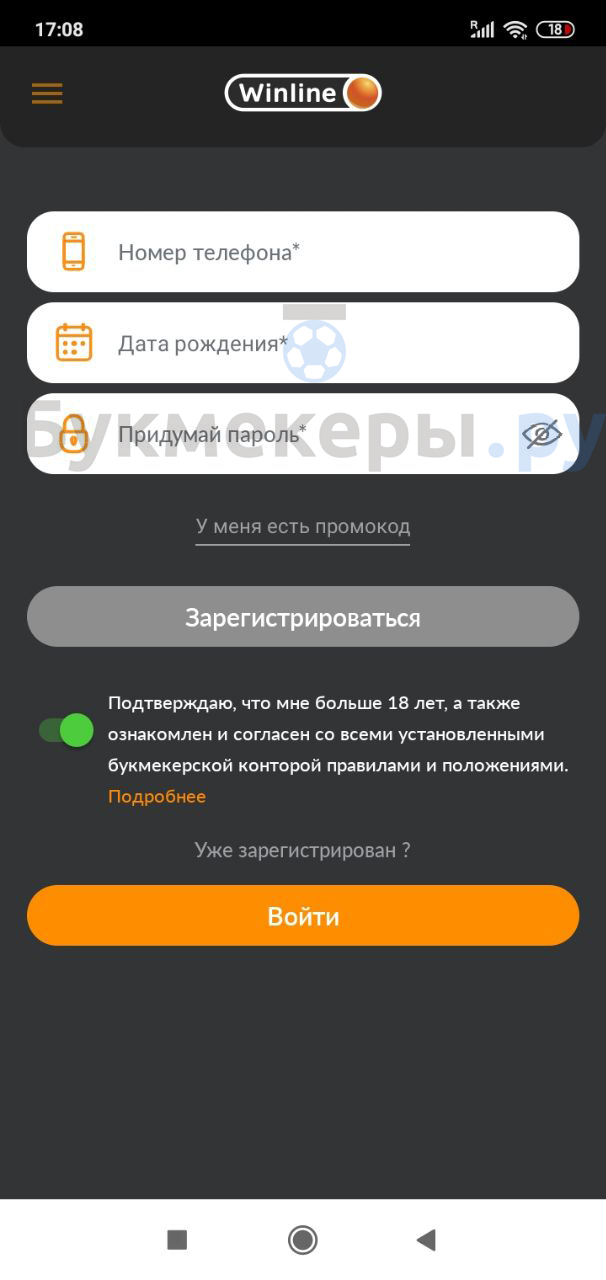The image size is (606, 1280).
Task: Select the date of birth field
Action: pos(303,343)
